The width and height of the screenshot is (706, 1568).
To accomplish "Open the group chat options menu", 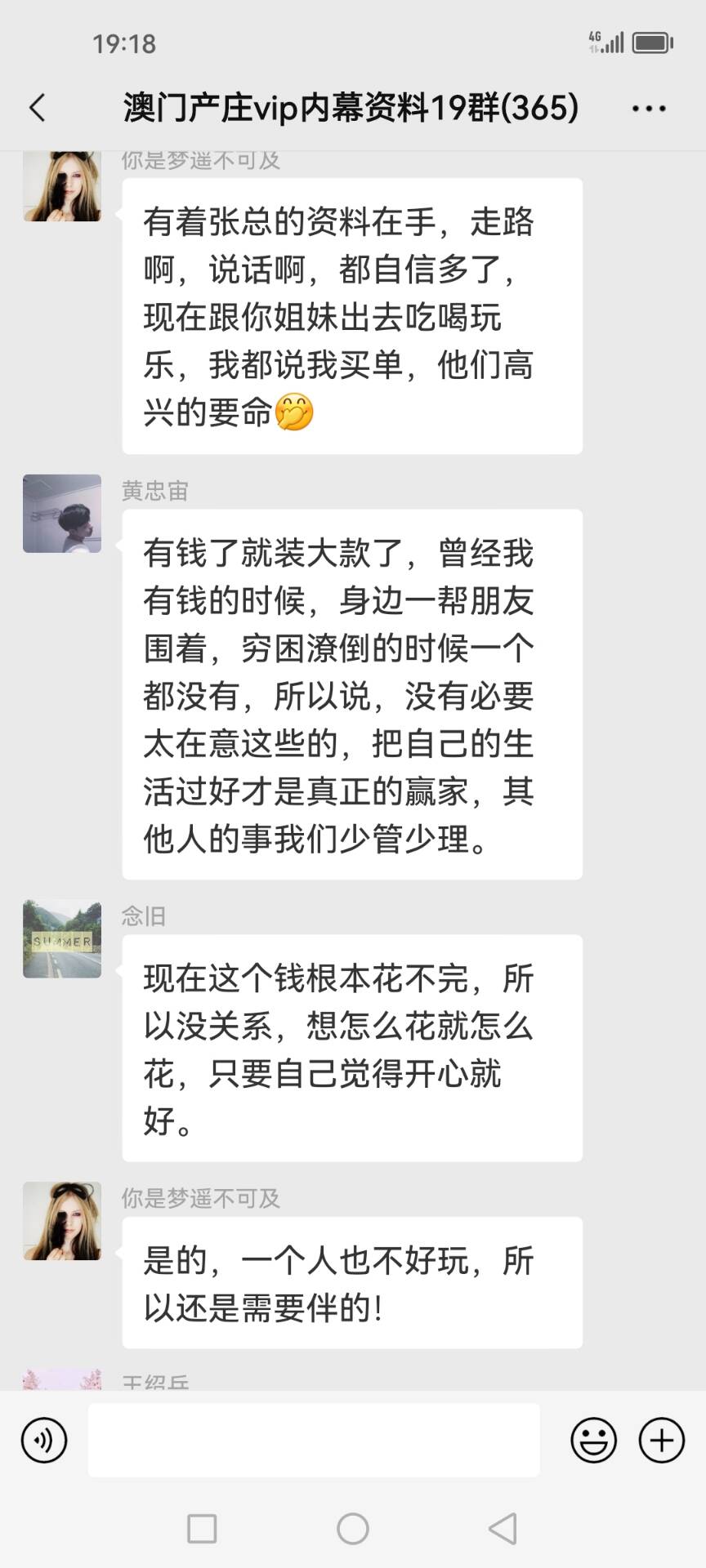I will (649, 108).
